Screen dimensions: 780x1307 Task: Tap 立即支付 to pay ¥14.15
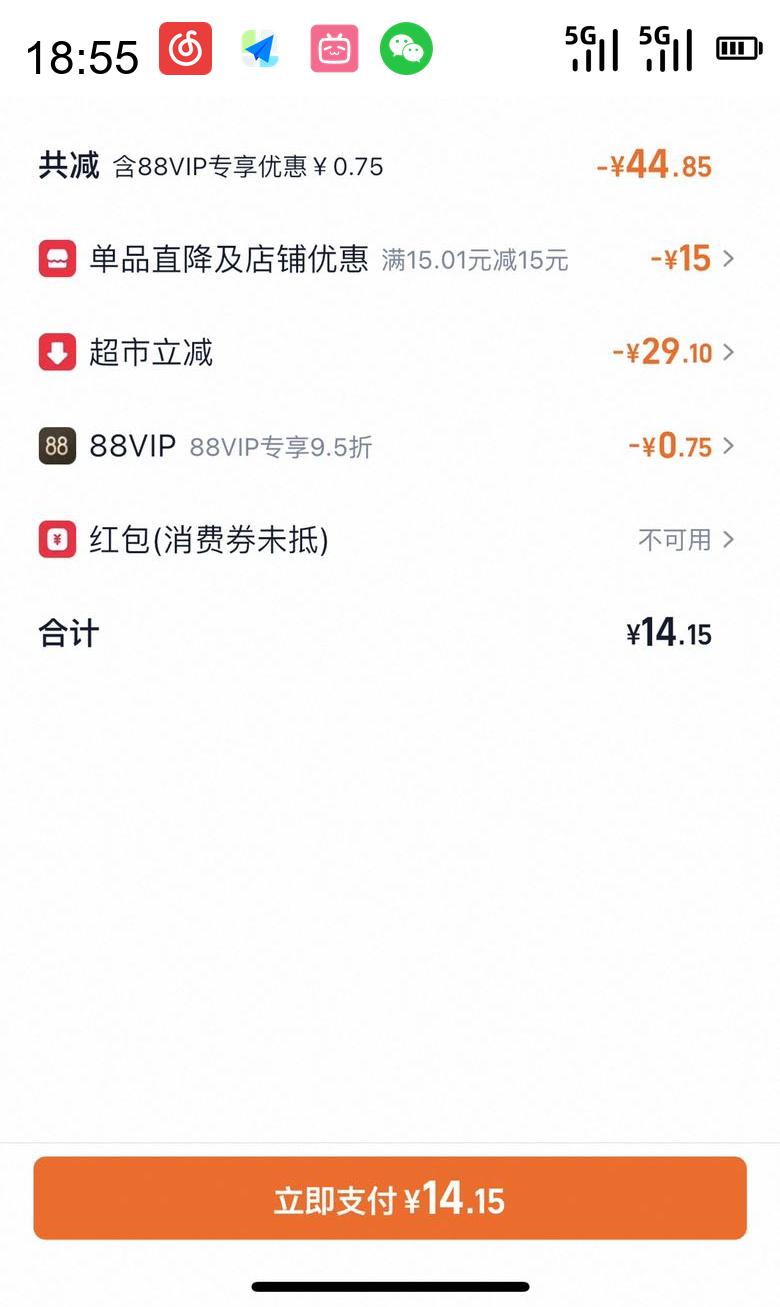pos(390,1198)
